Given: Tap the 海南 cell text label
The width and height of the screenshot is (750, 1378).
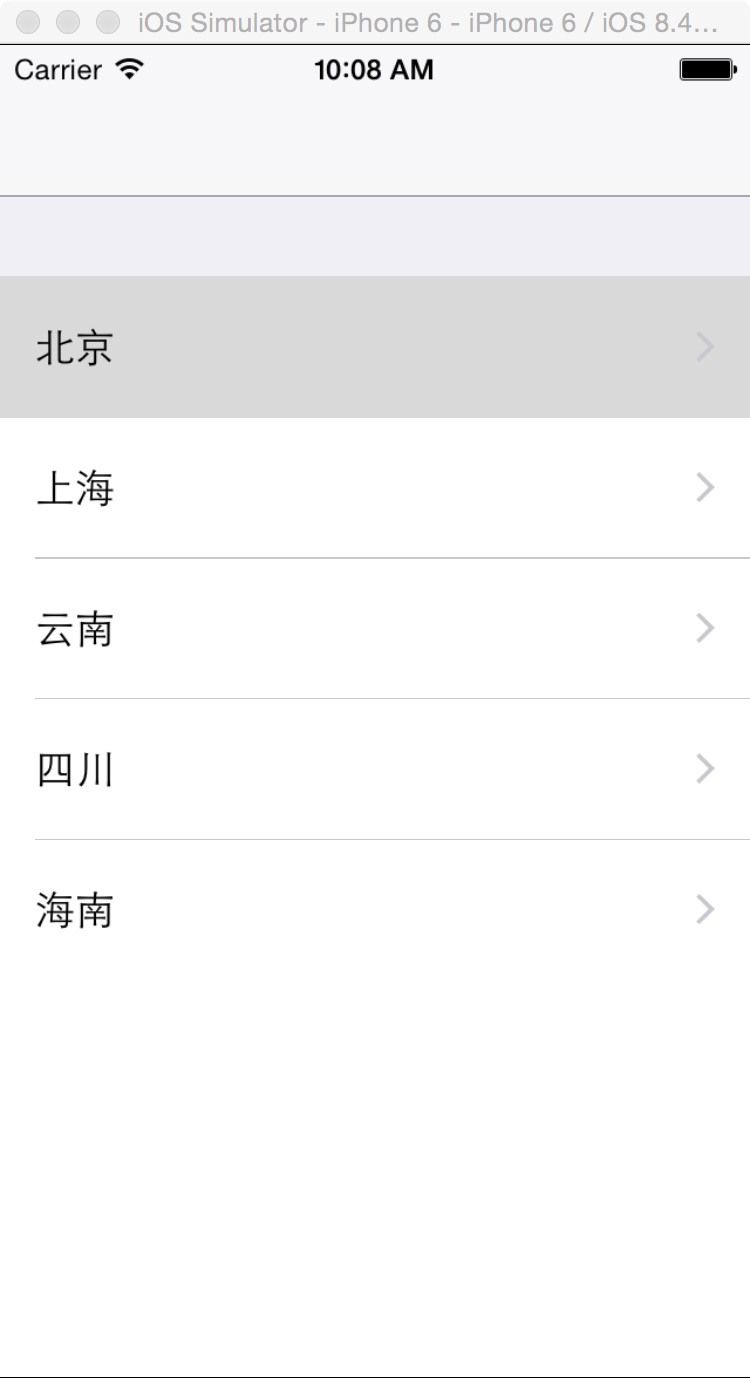Looking at the screenshot, I should tap(75, 910).
